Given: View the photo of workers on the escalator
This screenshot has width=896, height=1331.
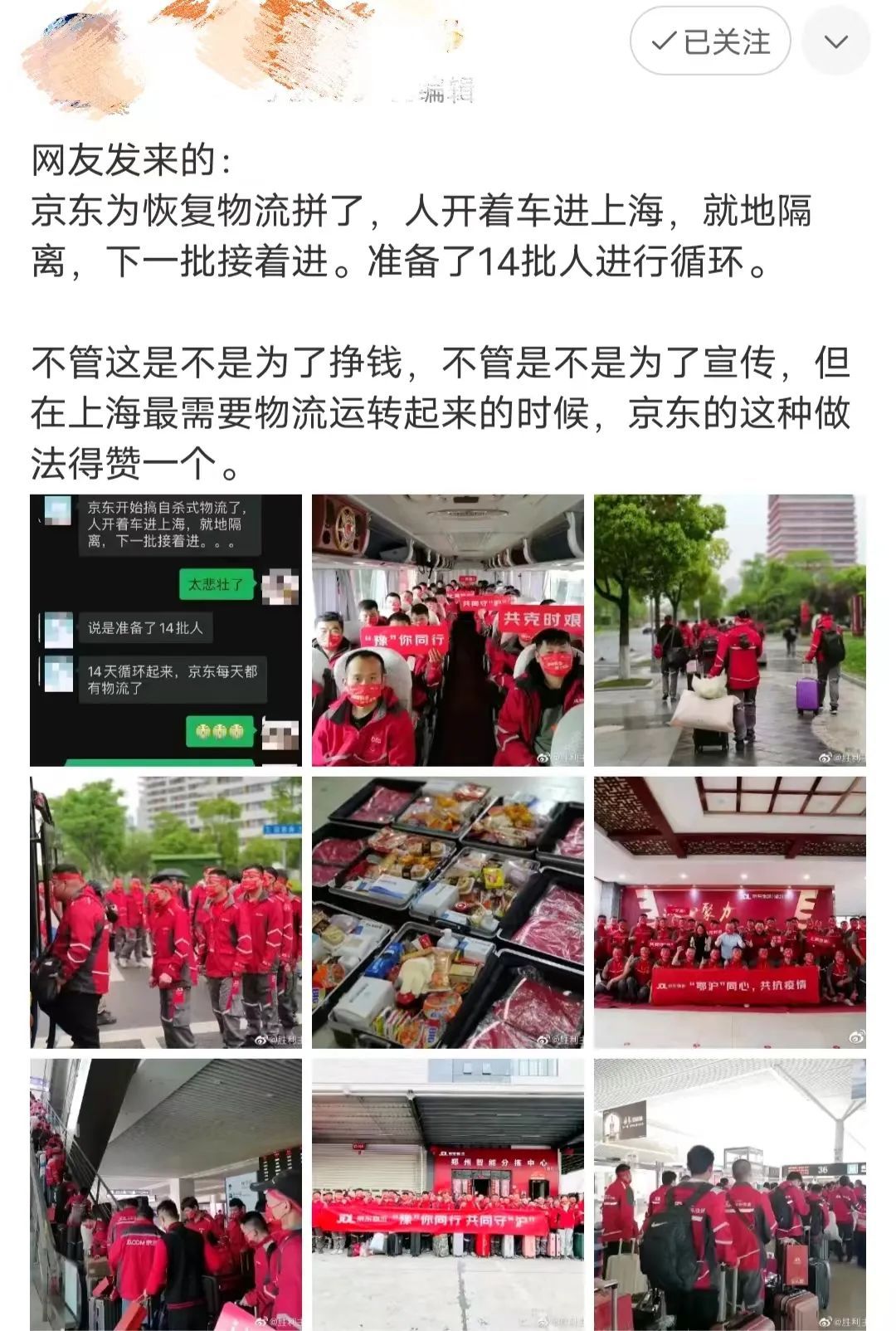Looking at the screenshot, I should tap(166, 1194).
